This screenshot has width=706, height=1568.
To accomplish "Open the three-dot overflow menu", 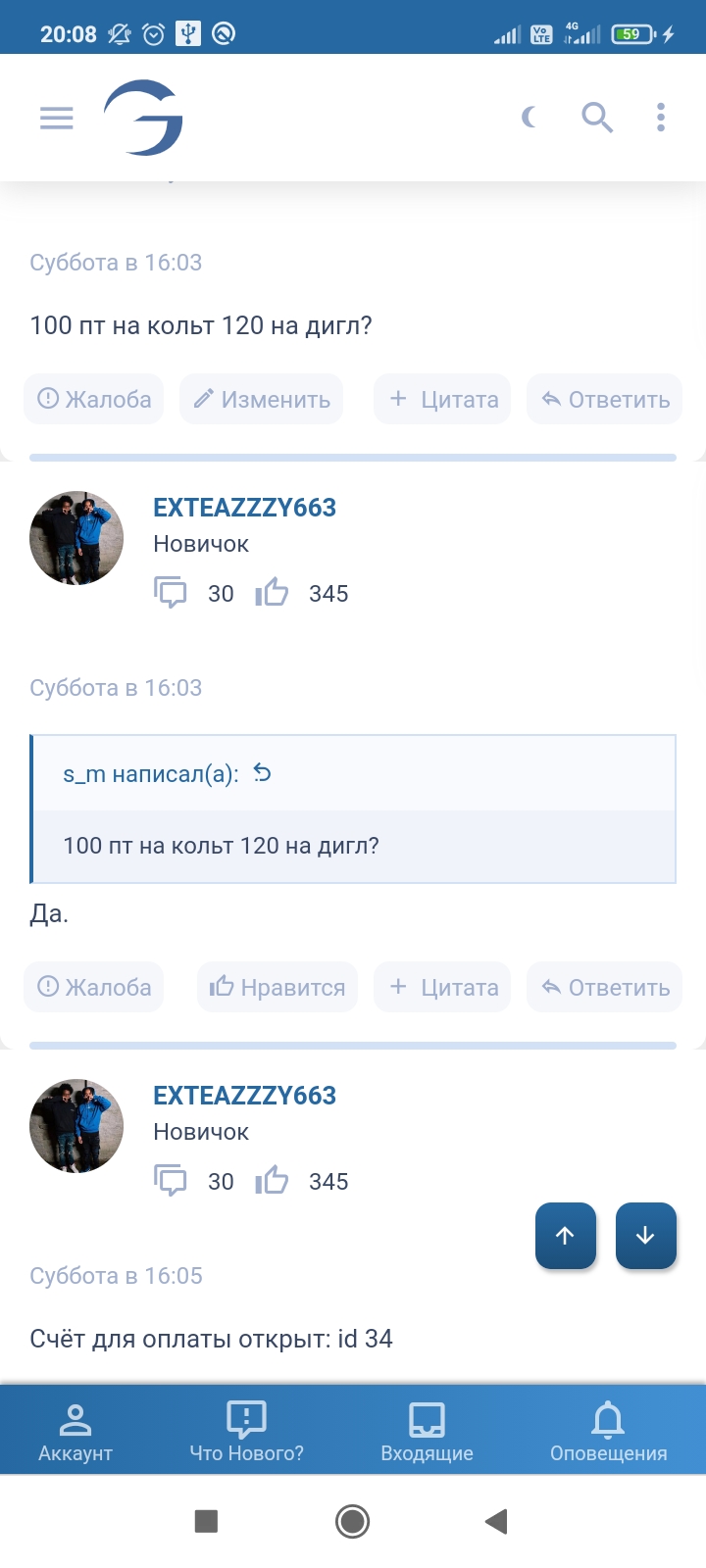I will point(661,119).
